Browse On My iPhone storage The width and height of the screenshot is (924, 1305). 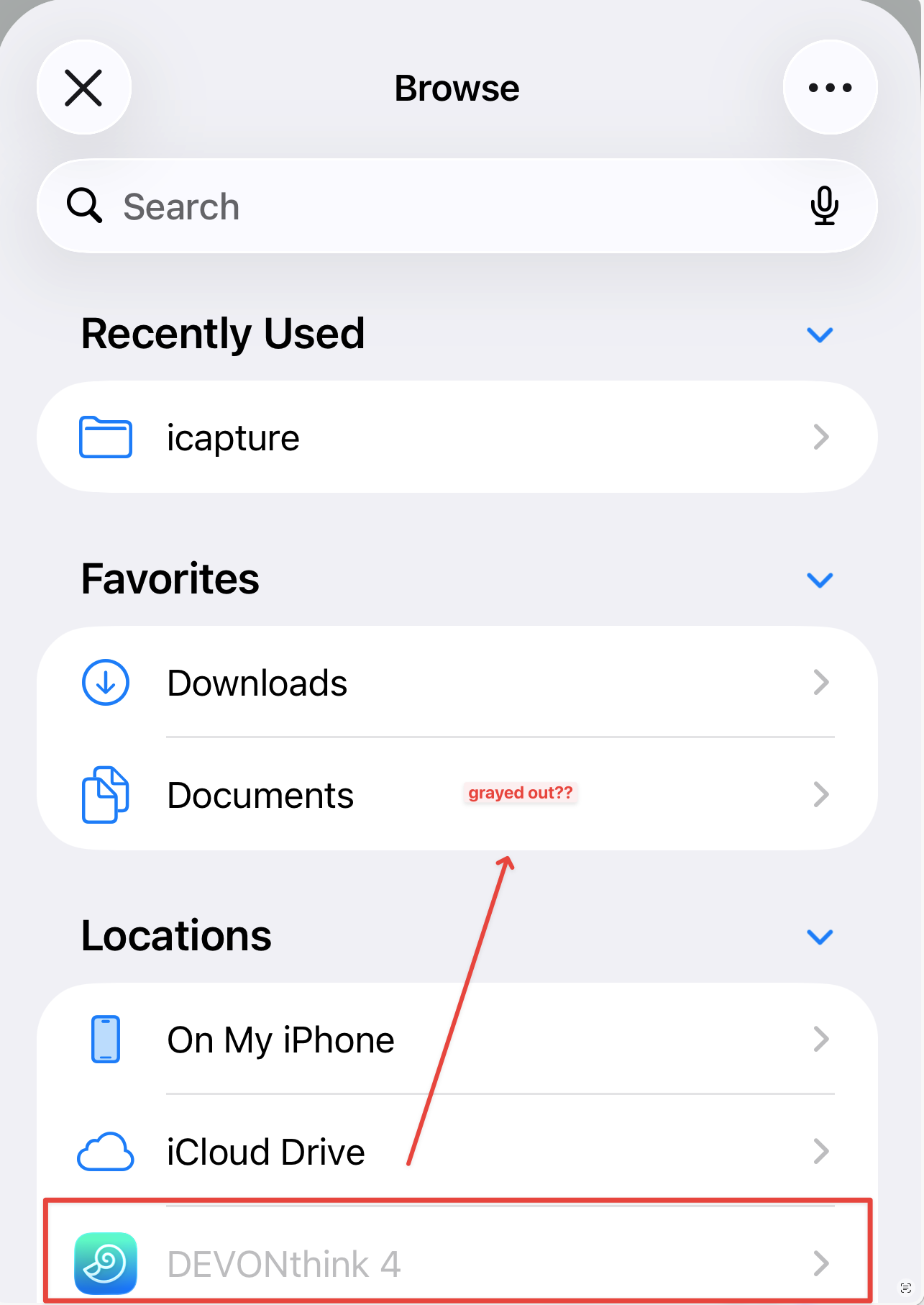click(x=457, y=1040)
